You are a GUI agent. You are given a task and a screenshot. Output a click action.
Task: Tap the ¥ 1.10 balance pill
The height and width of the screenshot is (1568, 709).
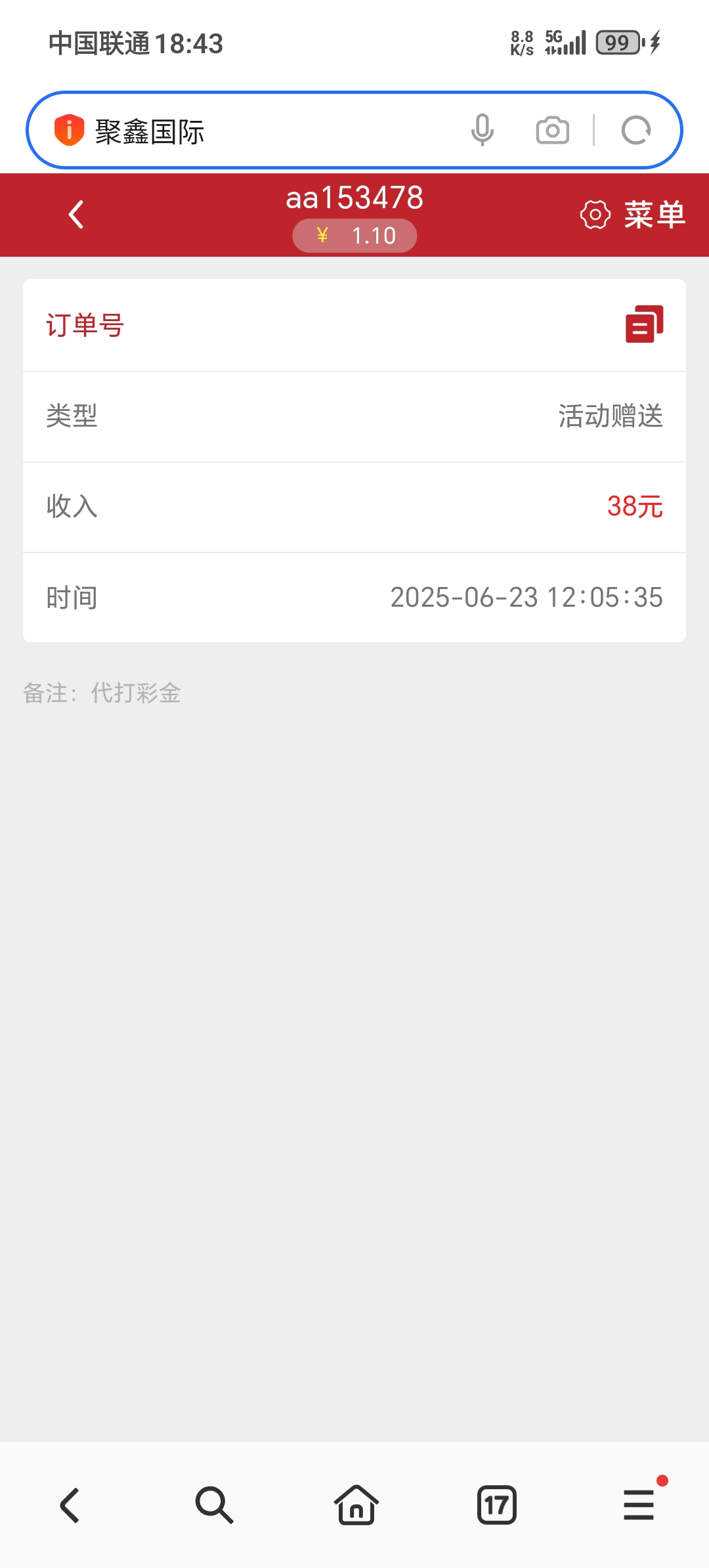pos(354,236)
